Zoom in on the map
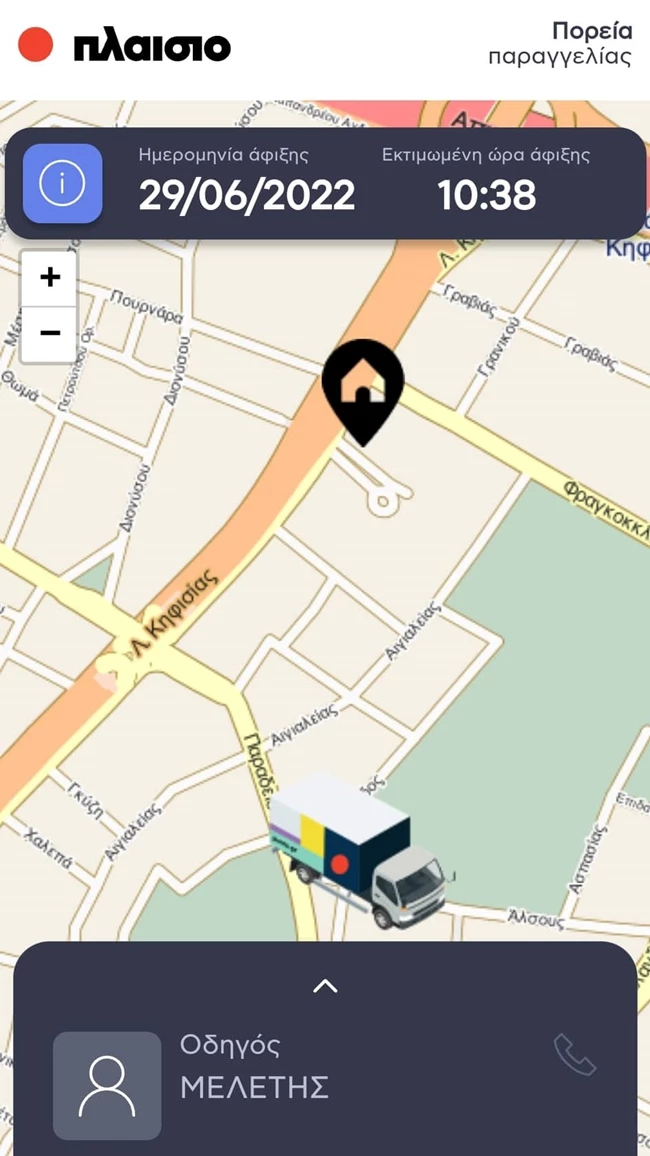 tap(49, 278)
